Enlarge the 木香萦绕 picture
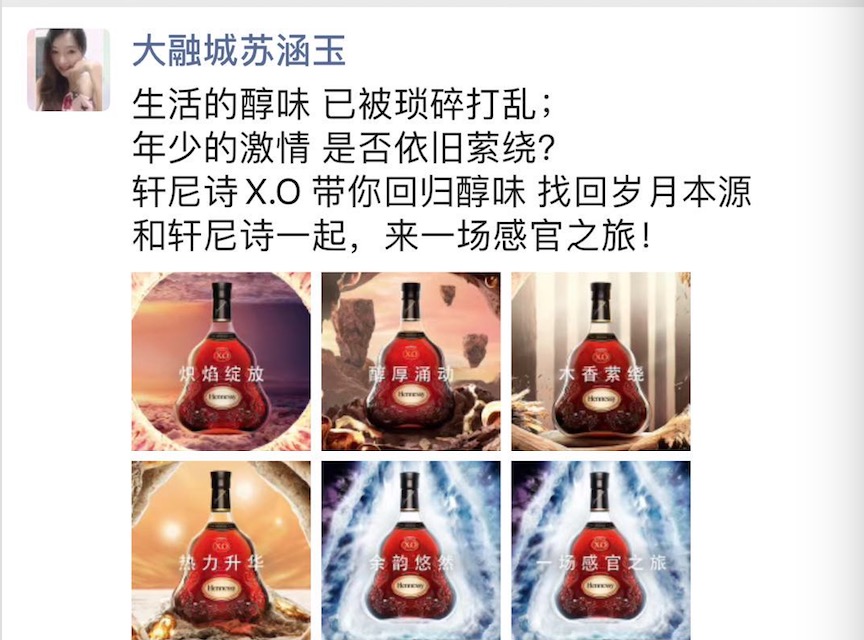The height and width of the screenshot is (640, 864). click(600, 361)
